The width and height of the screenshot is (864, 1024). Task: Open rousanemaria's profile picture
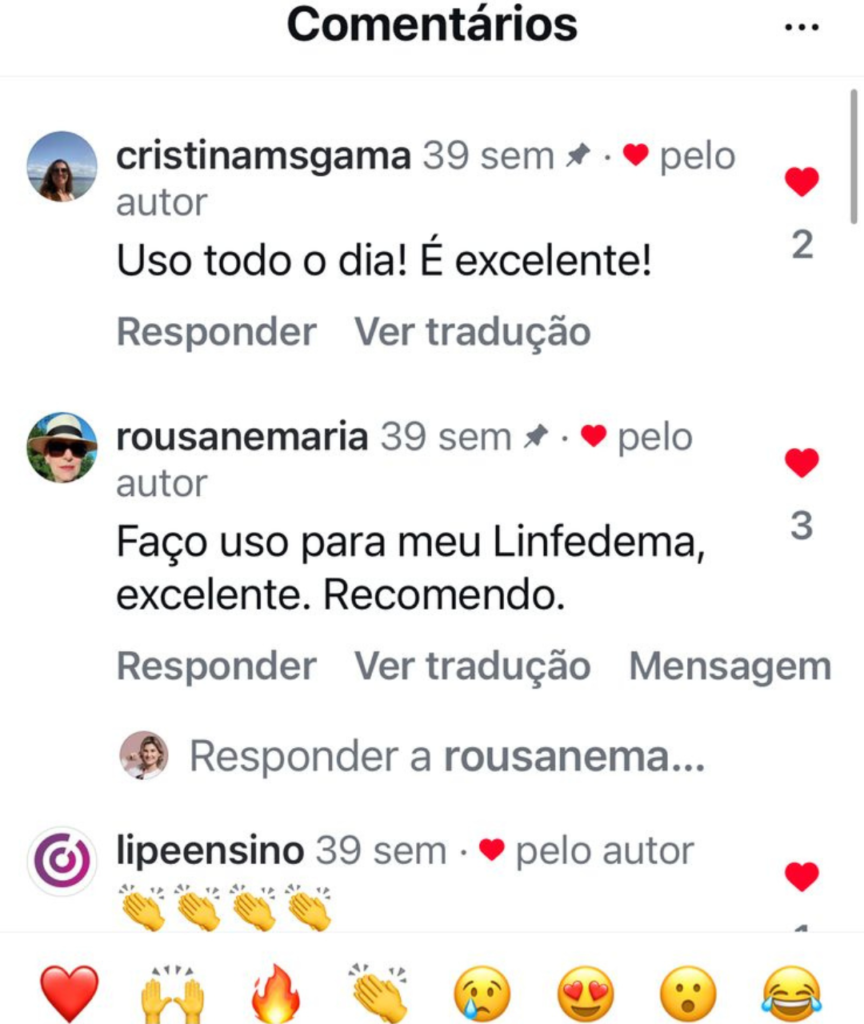tap(62, 447)
